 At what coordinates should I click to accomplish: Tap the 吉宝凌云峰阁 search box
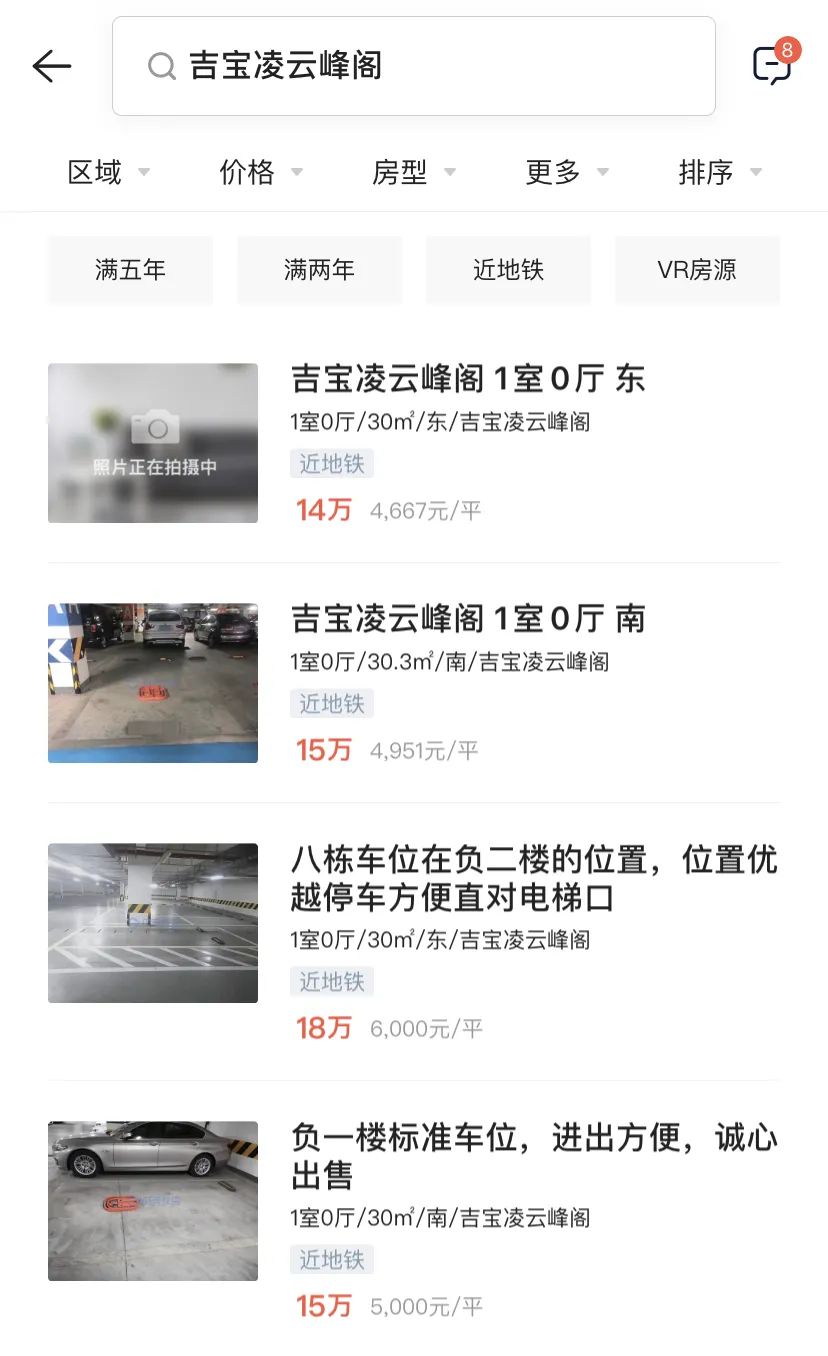[413, 66]
